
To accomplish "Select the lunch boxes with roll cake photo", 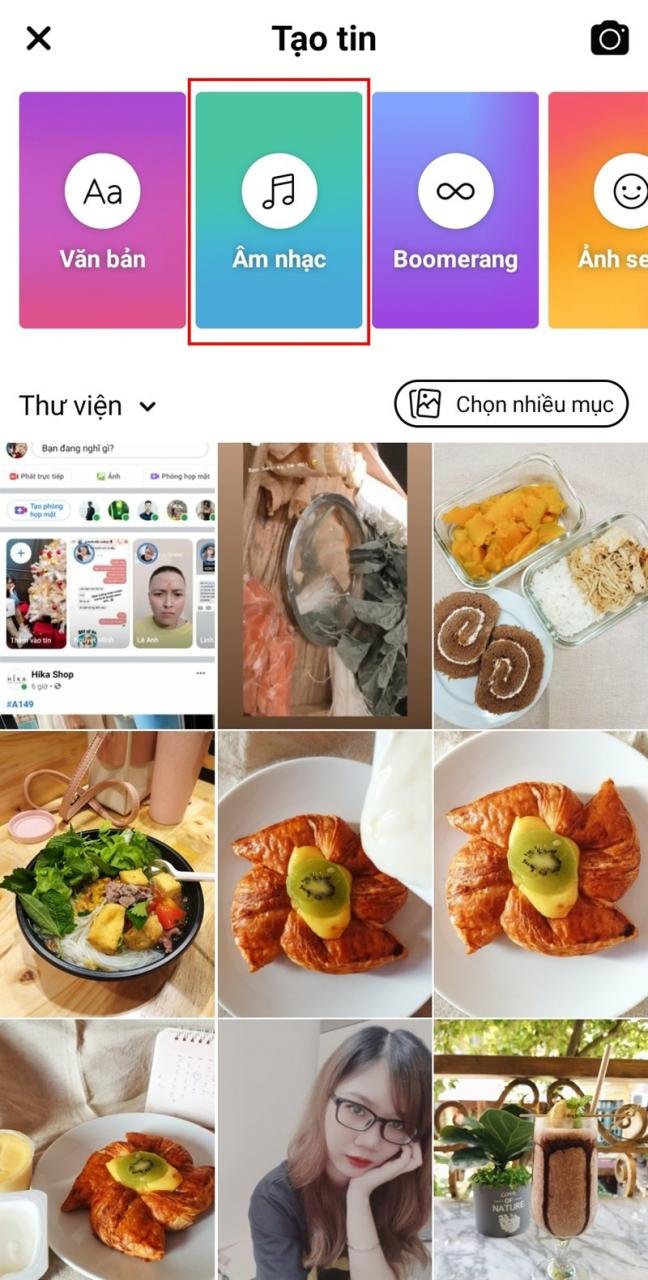I will click(x=540, y=585).
